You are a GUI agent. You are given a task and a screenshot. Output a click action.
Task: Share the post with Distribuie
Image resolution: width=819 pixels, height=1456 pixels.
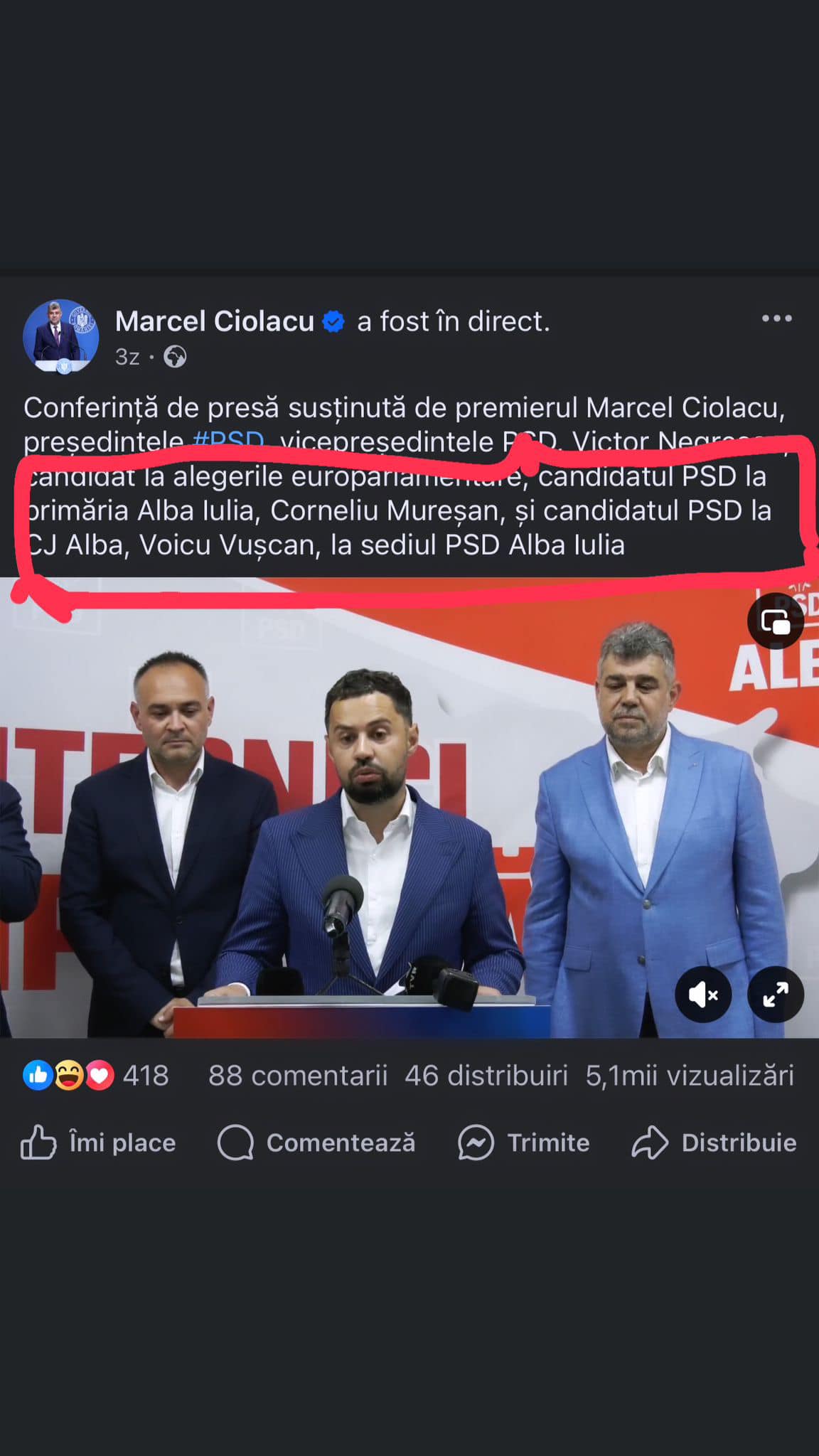point(714,1142)
